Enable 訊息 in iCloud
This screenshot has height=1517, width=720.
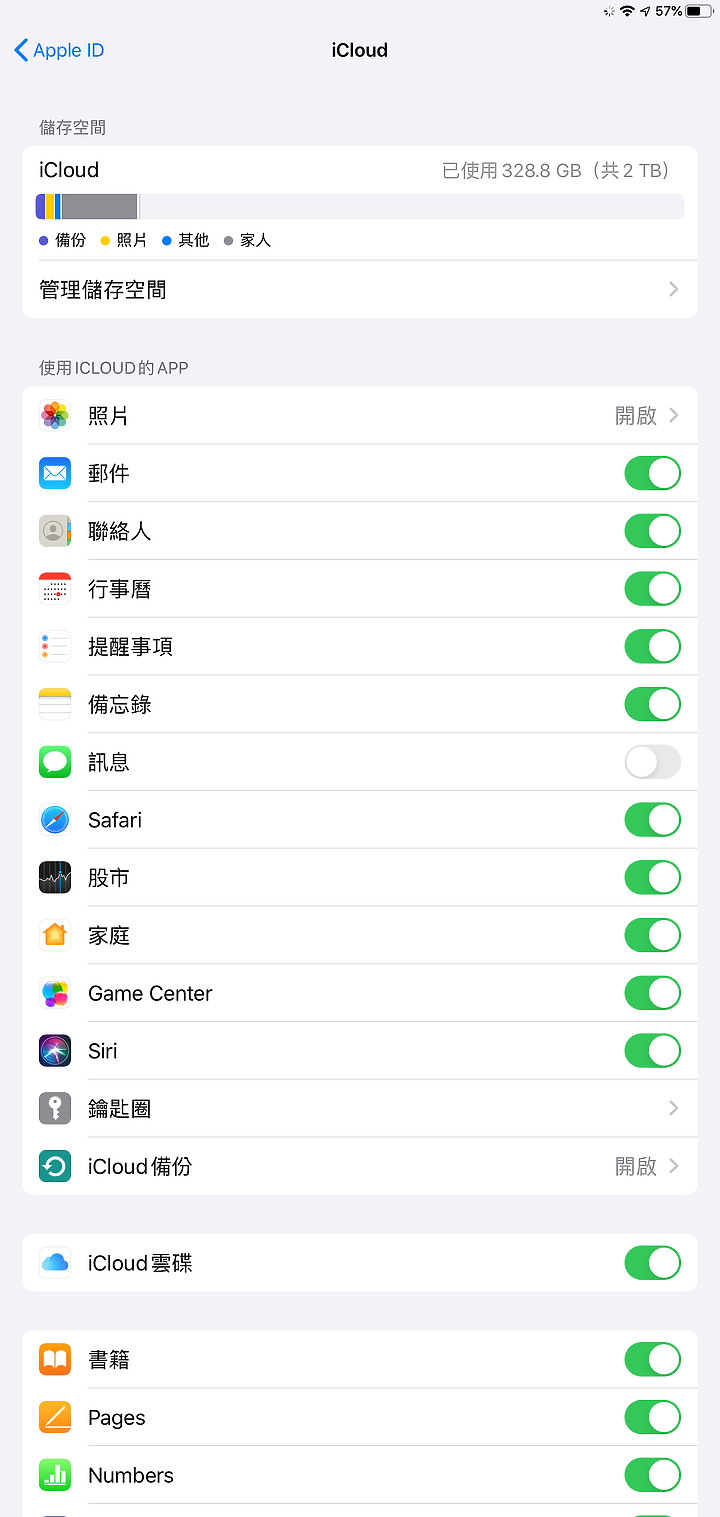652,762
